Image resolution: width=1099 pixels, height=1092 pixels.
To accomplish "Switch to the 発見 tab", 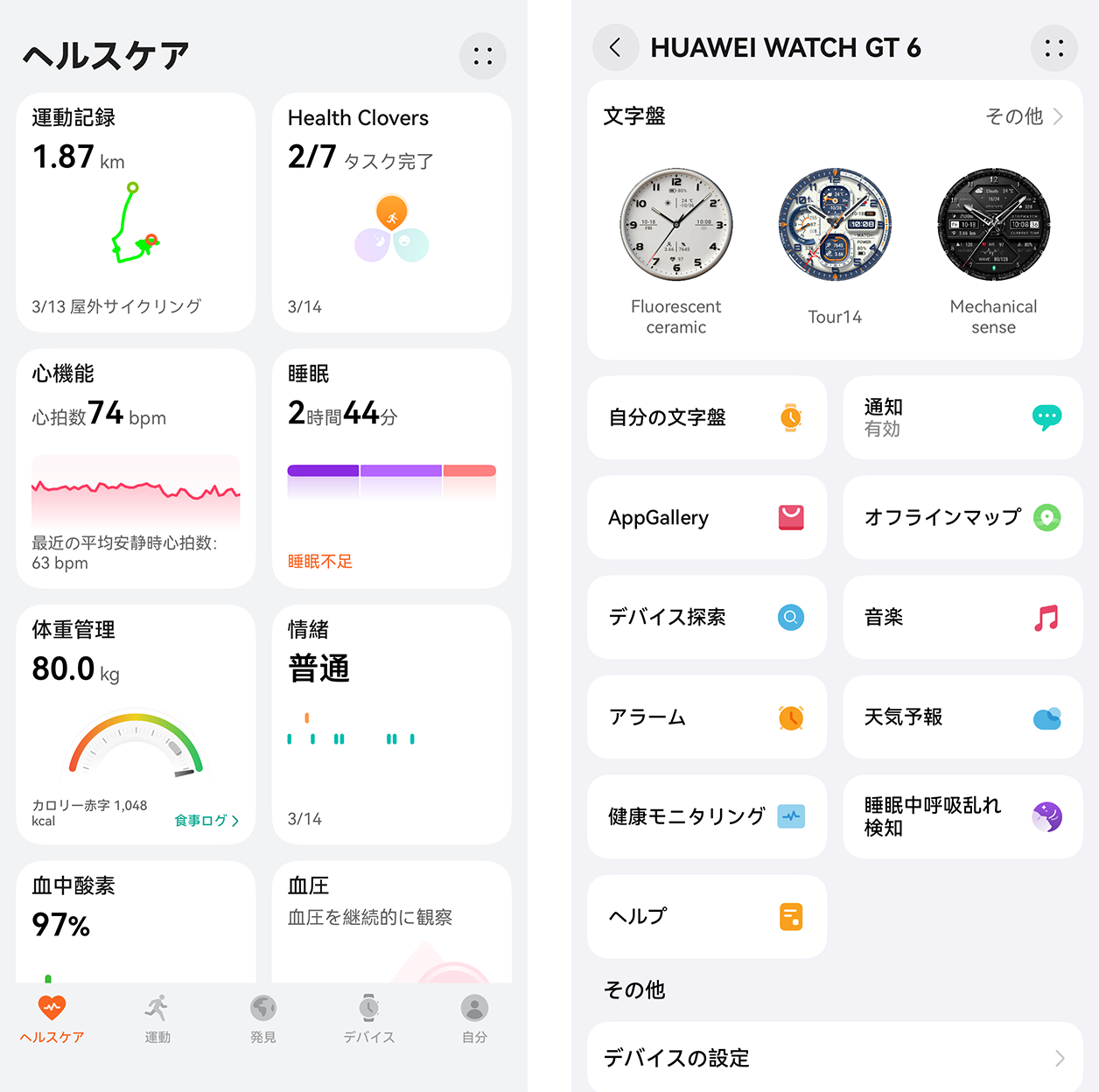I will tap(263, 1018).
